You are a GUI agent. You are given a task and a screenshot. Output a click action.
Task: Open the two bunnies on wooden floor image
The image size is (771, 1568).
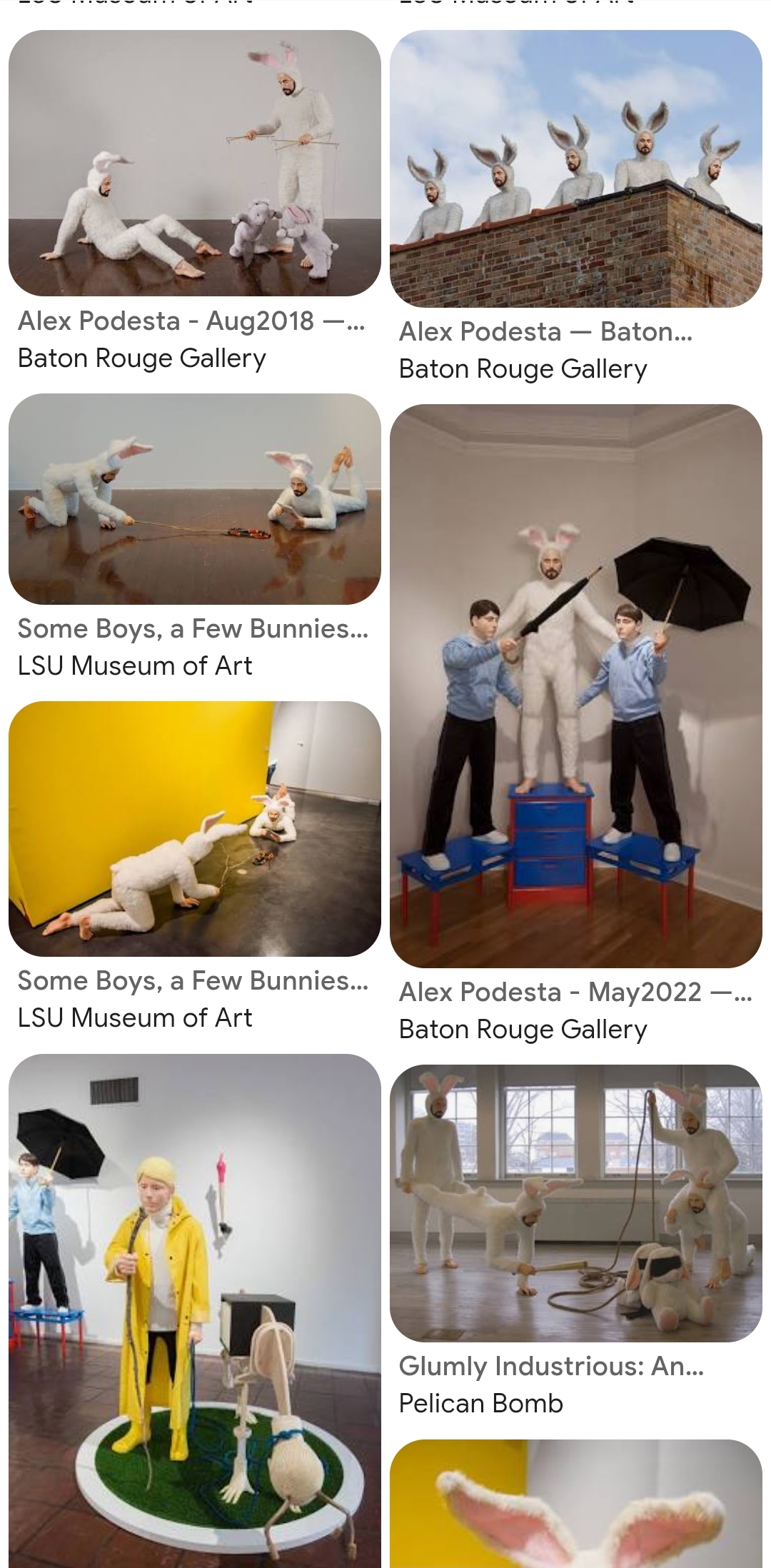[x=194, y=498]
